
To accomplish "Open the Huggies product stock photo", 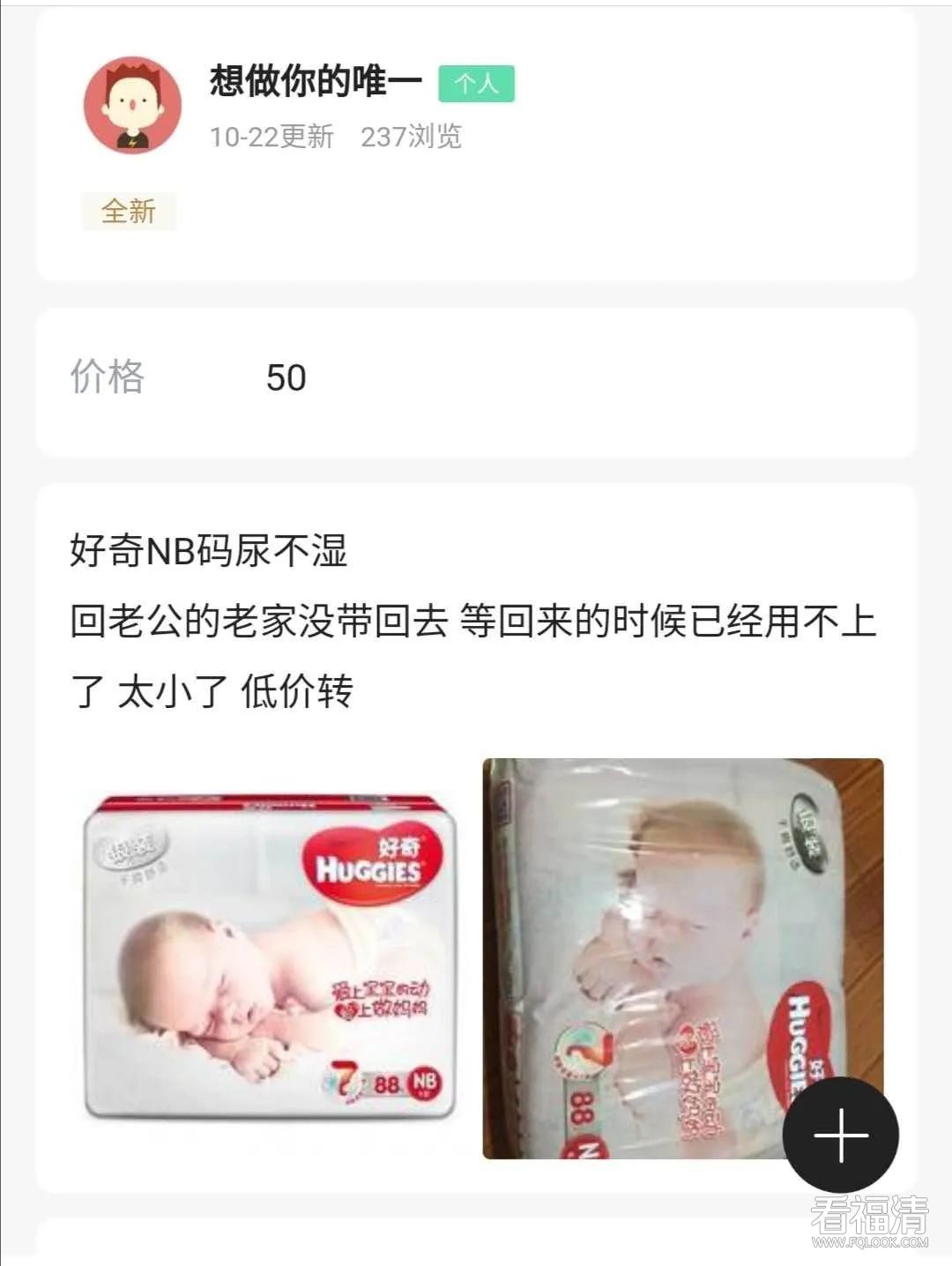I will click(271, 957).
